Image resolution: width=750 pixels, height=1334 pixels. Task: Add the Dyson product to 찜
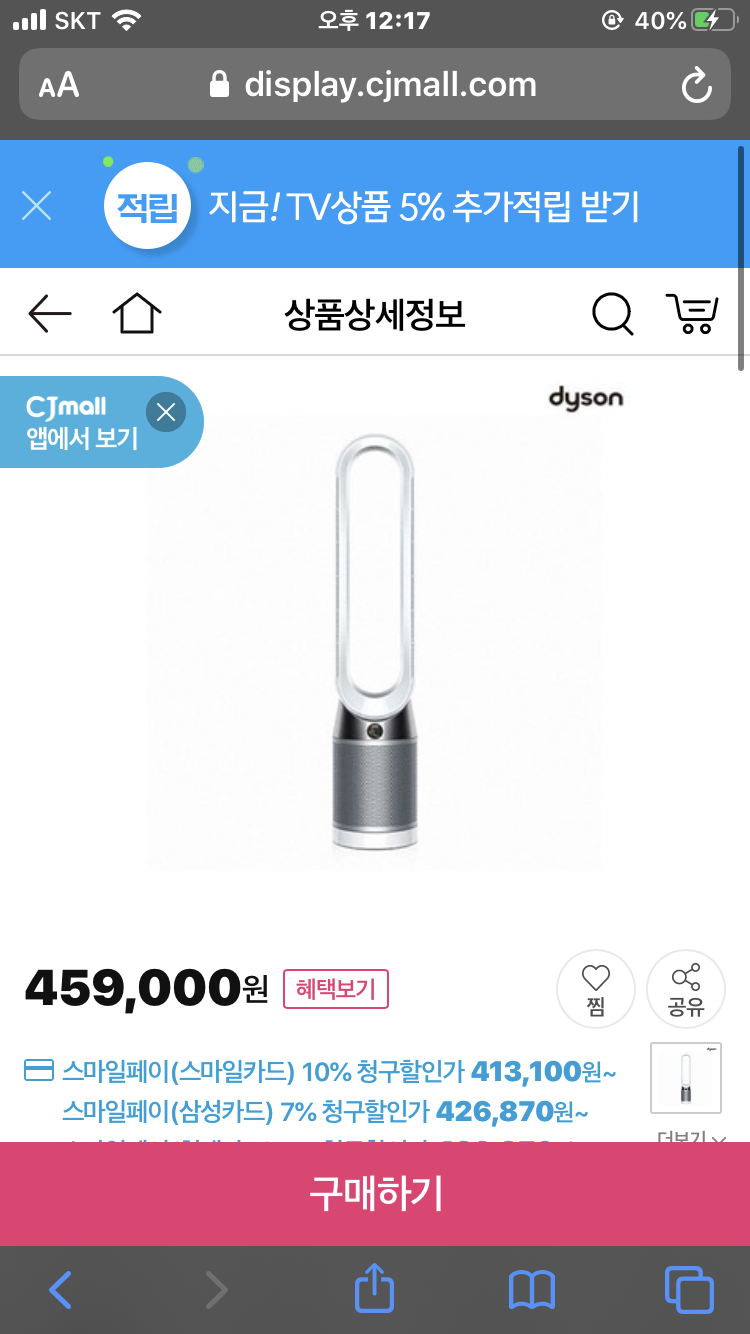point(595,989)
